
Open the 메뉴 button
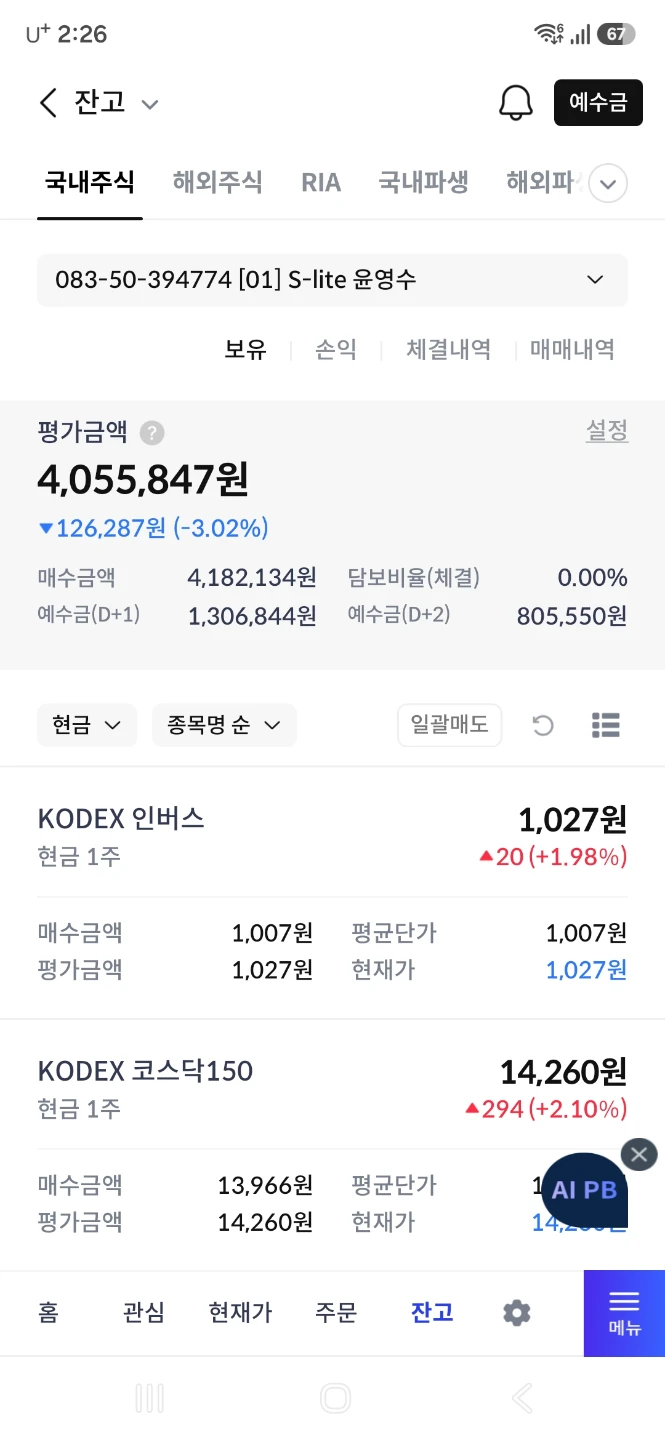[x=624, y=1313]
